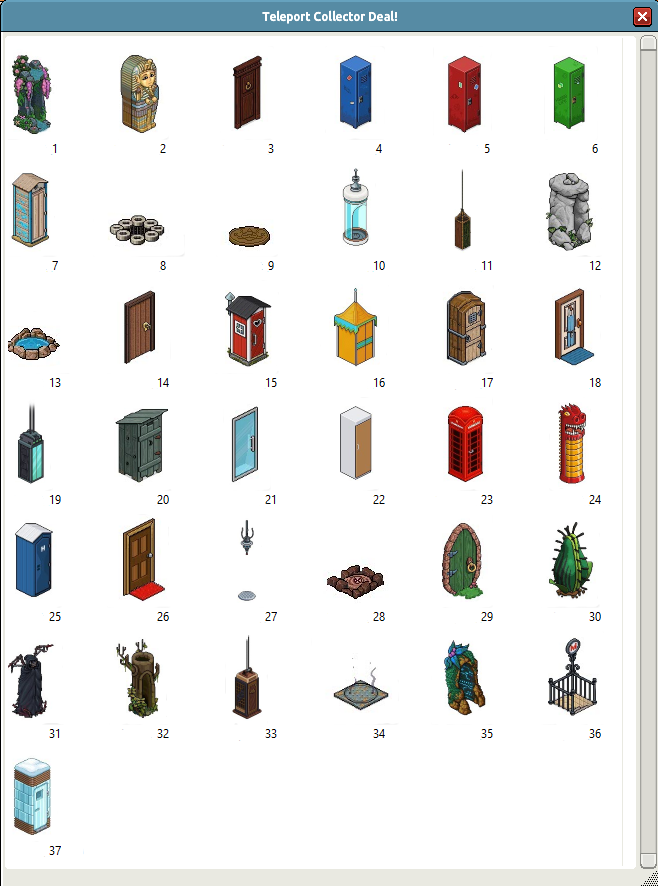658x886 pixels.
Task: Pick the green locker item 6
Action: (x=570, y=93)
